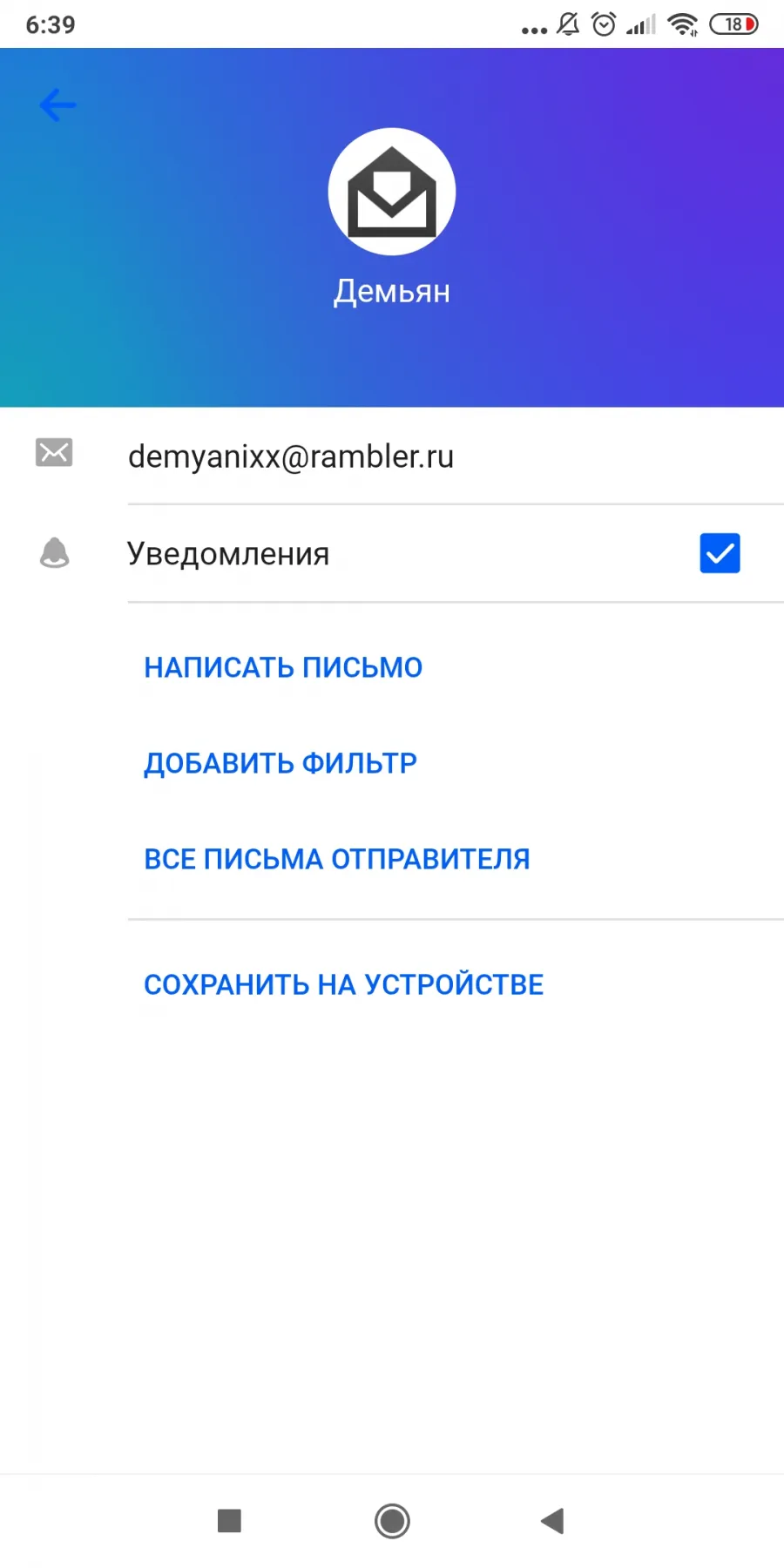Go to the home screen

[392, 1521]
